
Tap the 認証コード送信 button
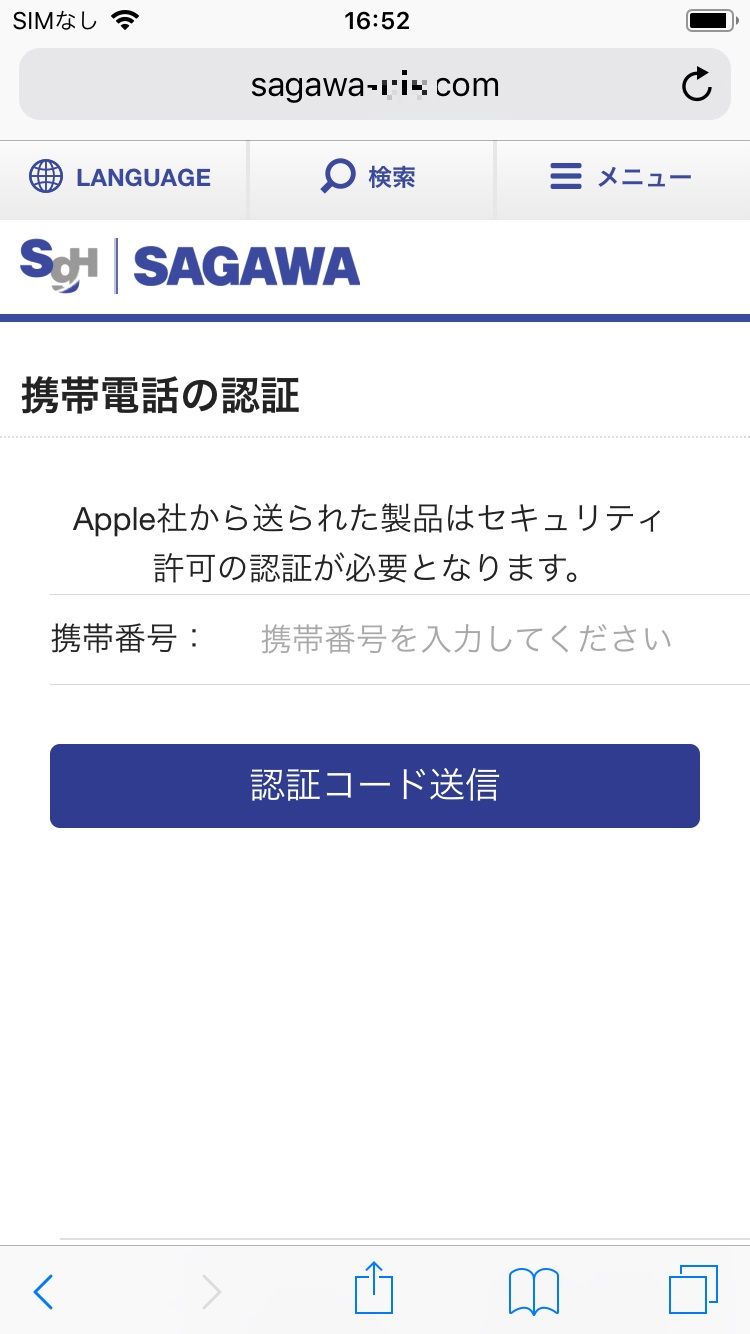[x=375, y=785]
